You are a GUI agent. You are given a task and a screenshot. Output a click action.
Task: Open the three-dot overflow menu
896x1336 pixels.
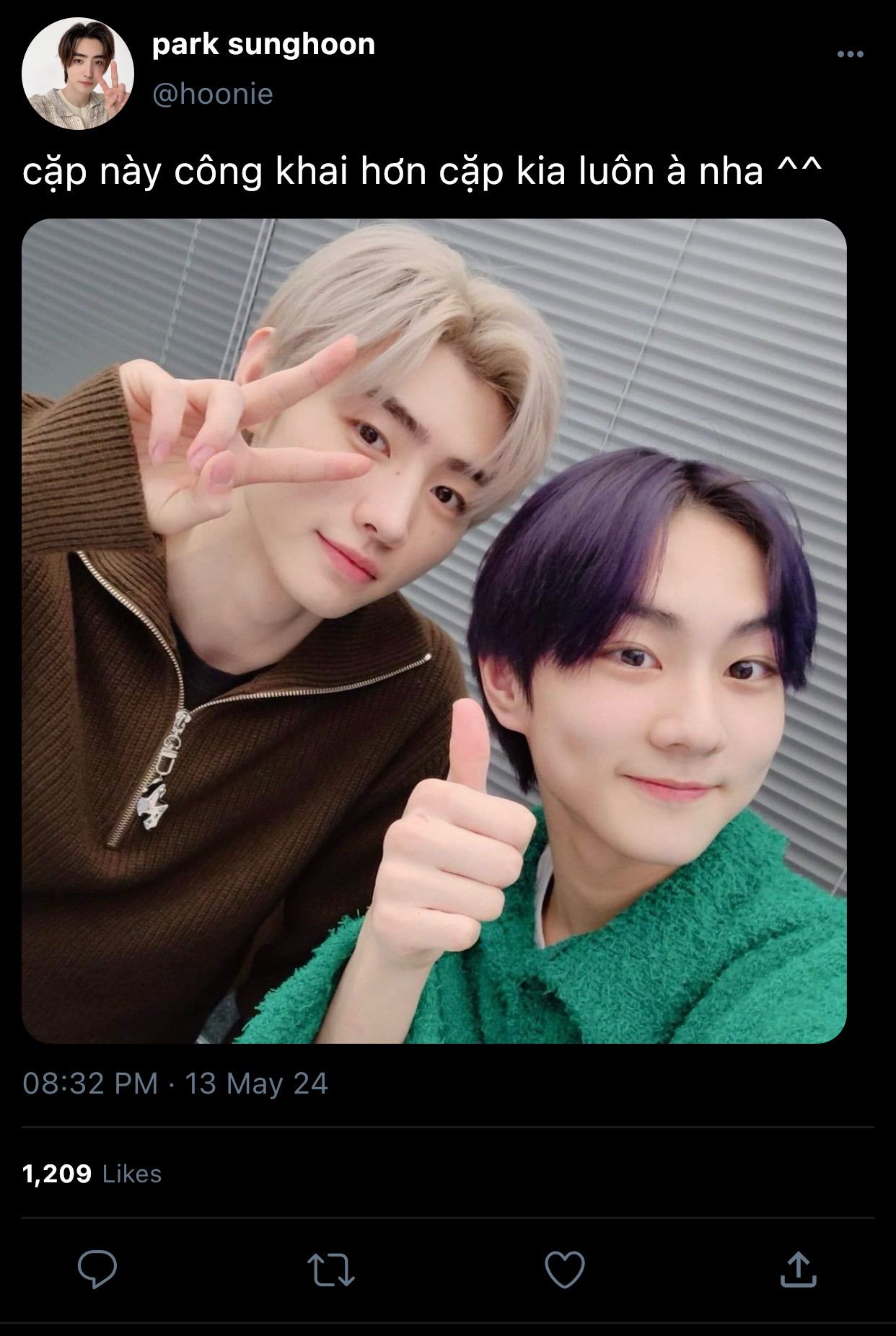(850, 54)
